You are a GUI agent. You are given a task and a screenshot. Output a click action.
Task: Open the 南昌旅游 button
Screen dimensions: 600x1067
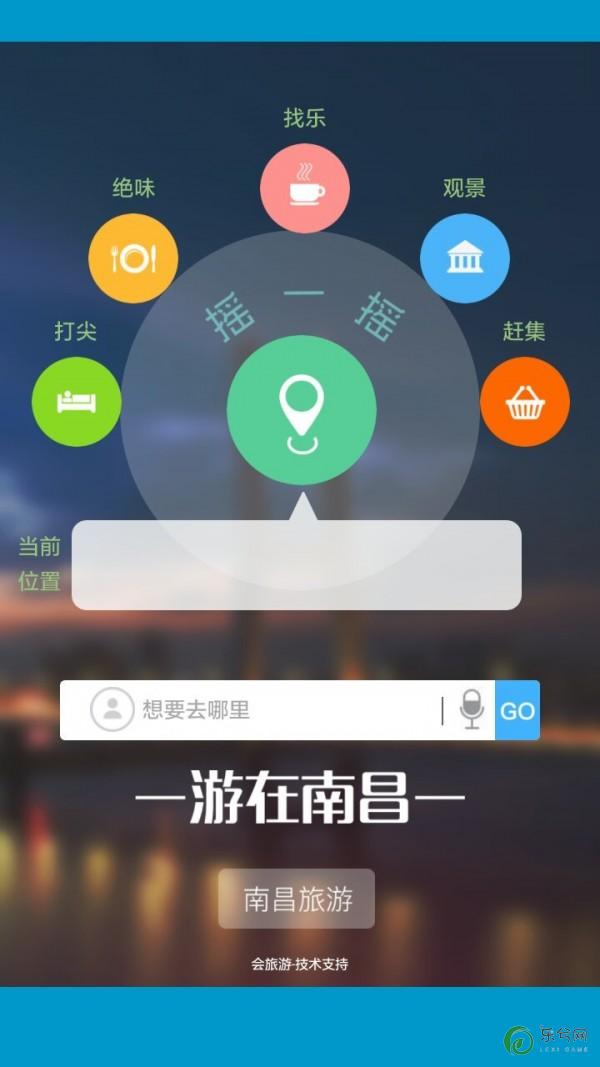click(297, 898)
